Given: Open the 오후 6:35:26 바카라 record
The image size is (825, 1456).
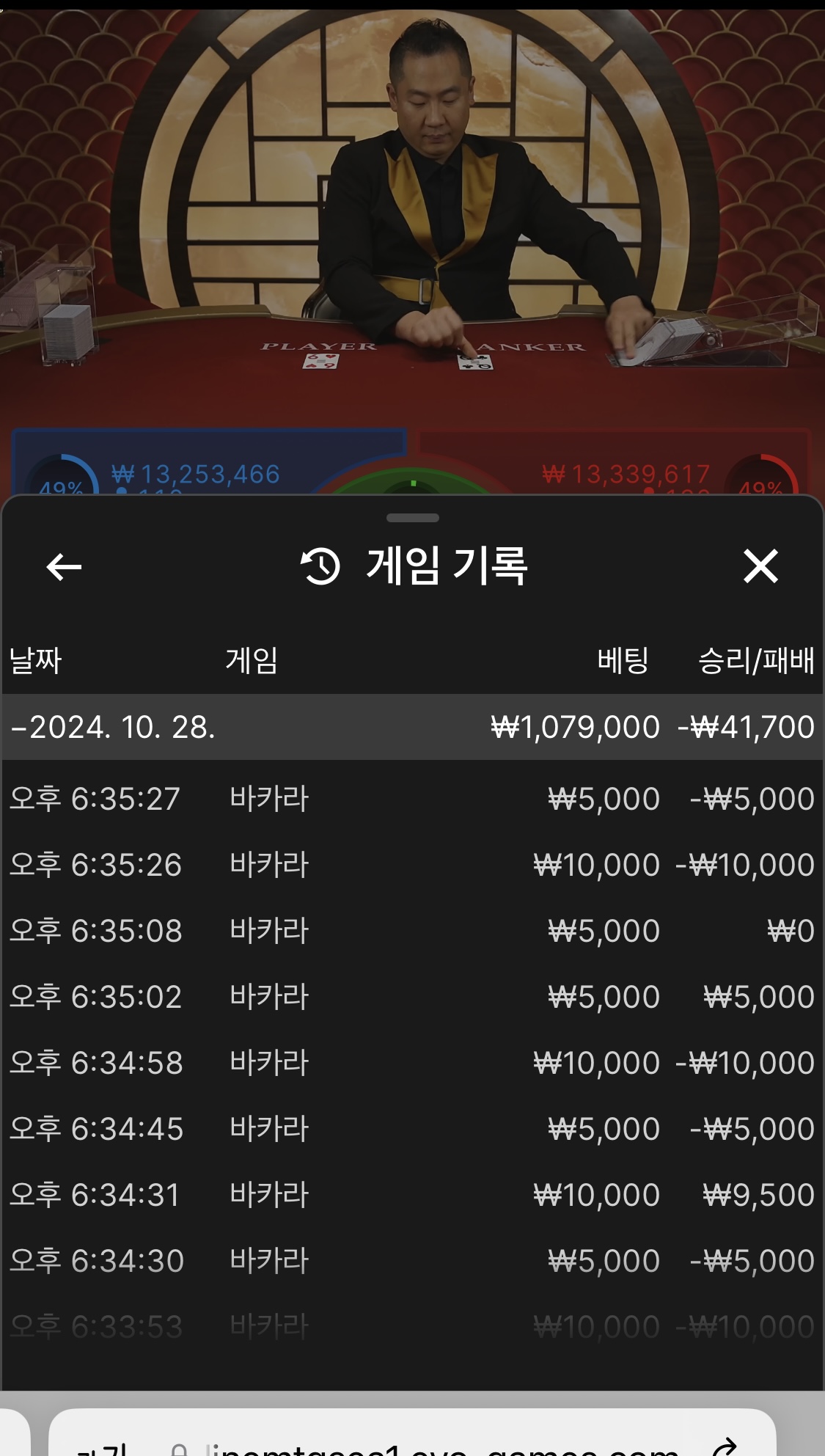Looking at the screenshot, I should coord(412,865).
